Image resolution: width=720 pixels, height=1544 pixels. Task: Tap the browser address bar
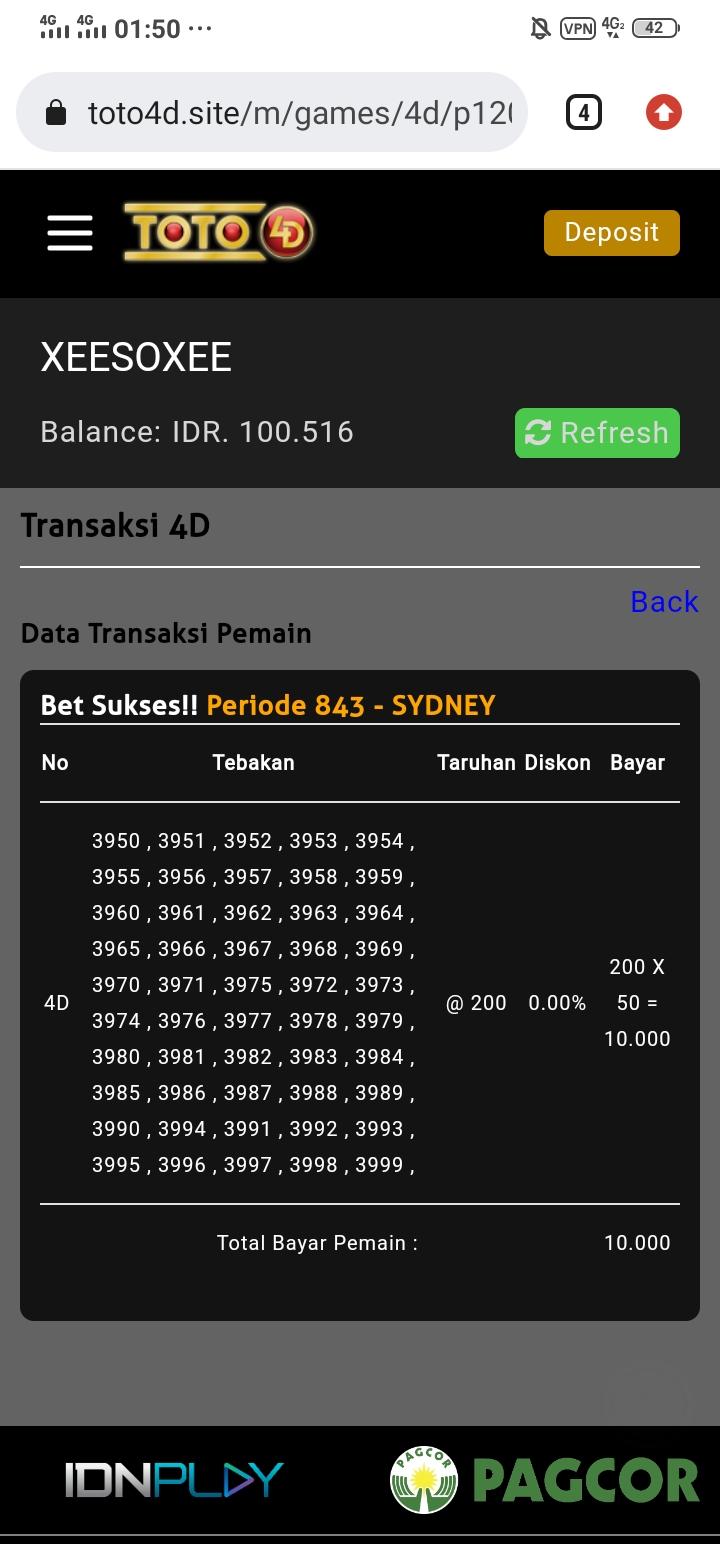tap(290, 113)
